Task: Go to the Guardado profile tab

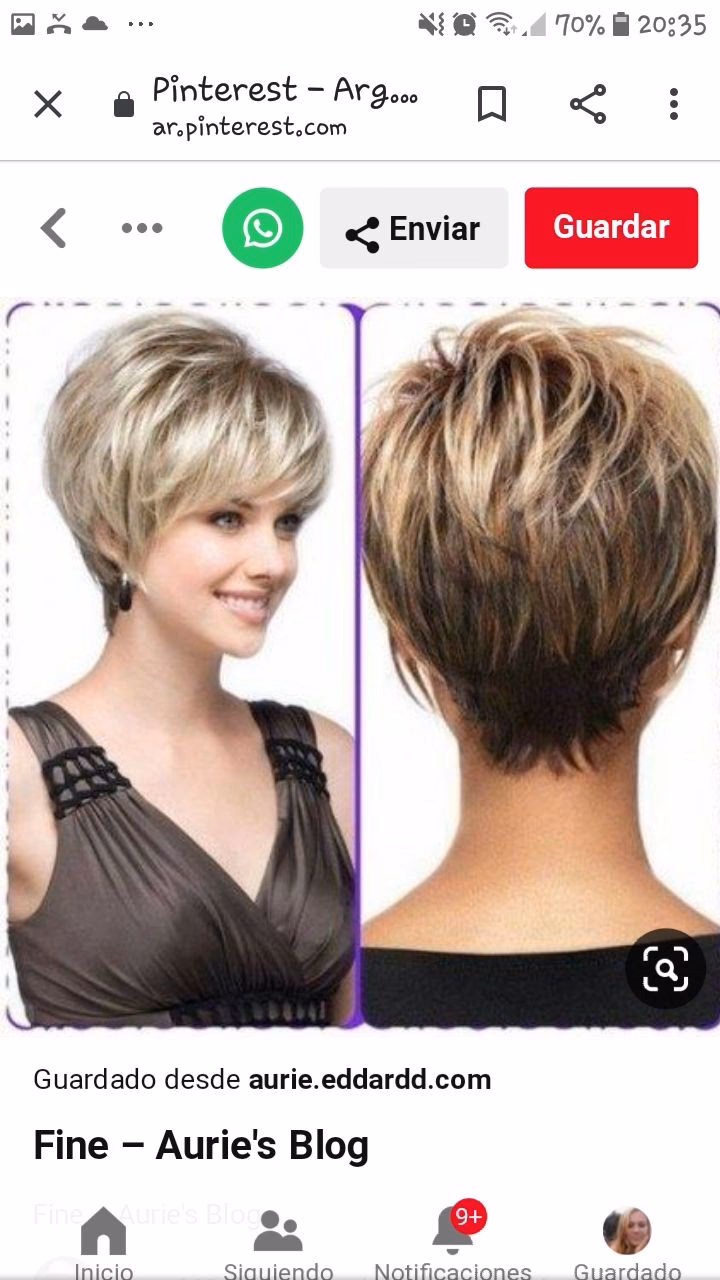Action: (627, 1245)
